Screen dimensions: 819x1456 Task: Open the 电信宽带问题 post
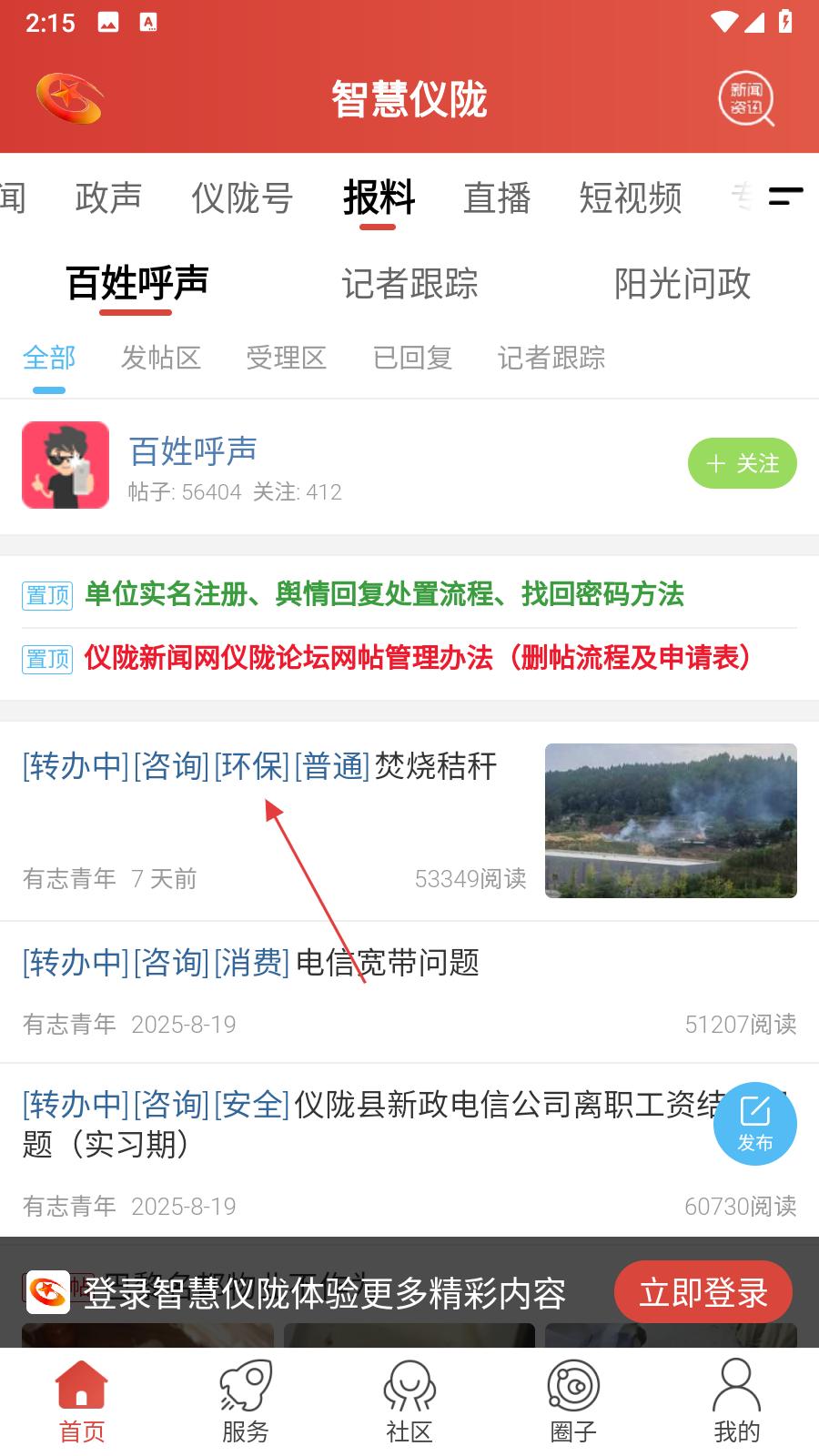[250, 963]
